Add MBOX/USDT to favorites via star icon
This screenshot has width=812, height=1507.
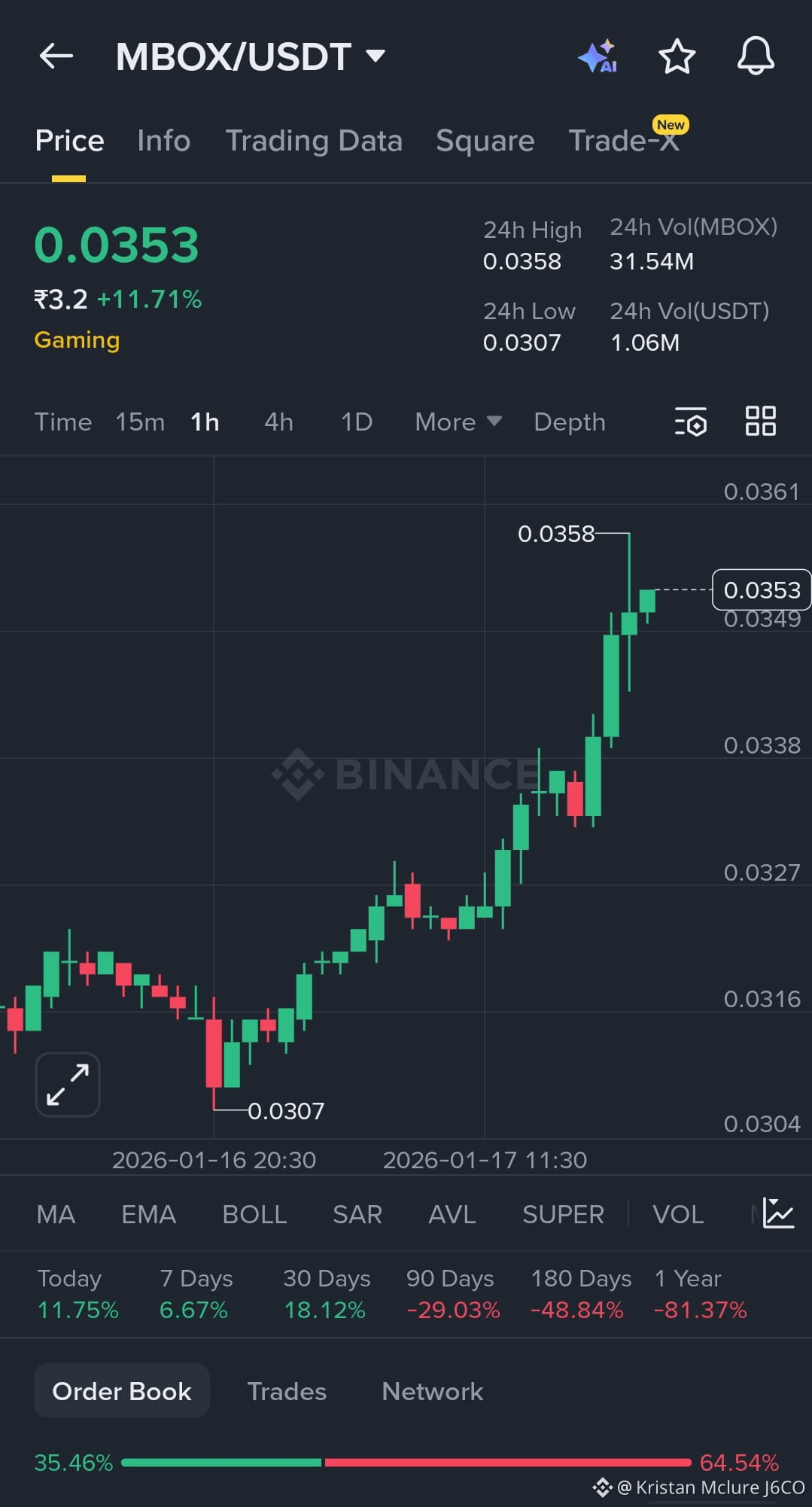pos(677,56)
